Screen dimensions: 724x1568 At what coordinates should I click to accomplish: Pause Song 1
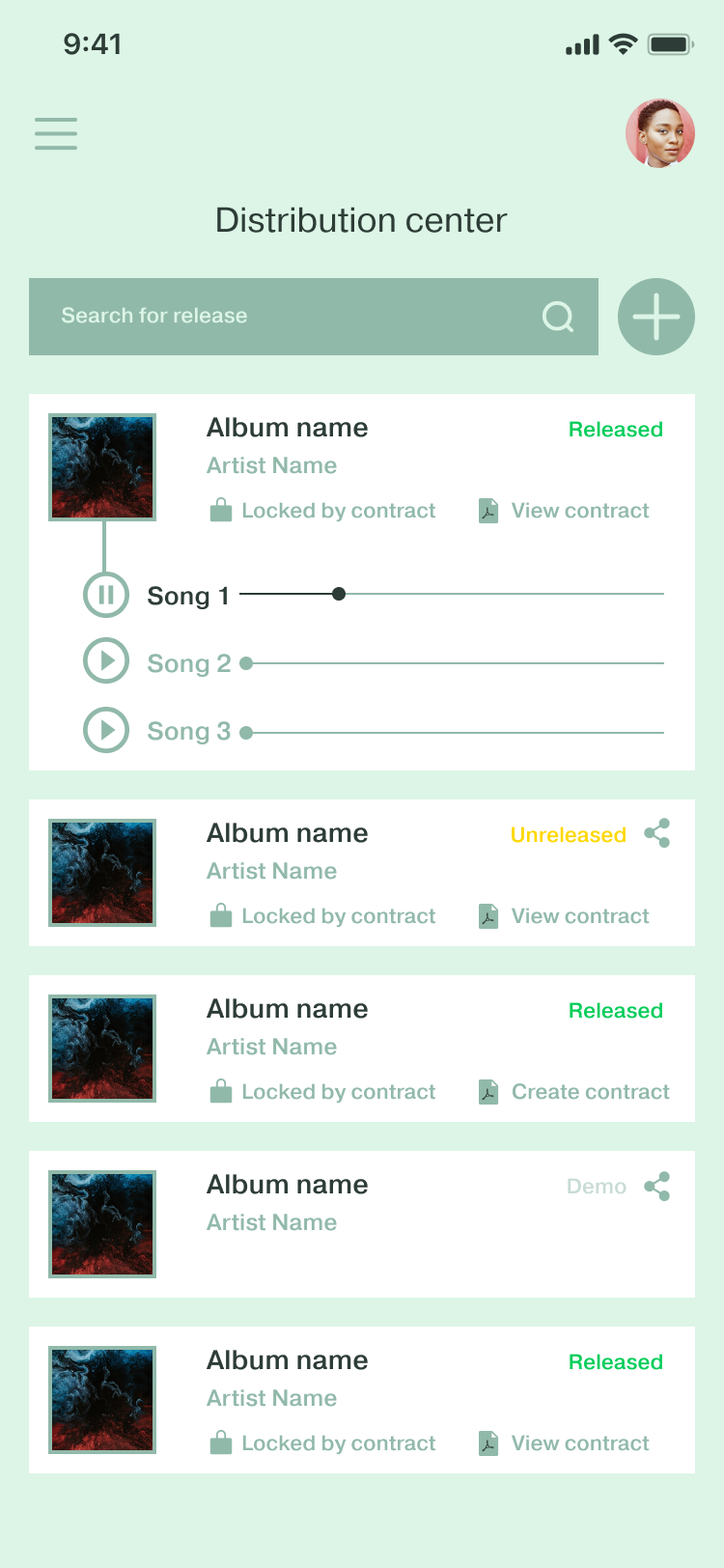click(106, 595)
